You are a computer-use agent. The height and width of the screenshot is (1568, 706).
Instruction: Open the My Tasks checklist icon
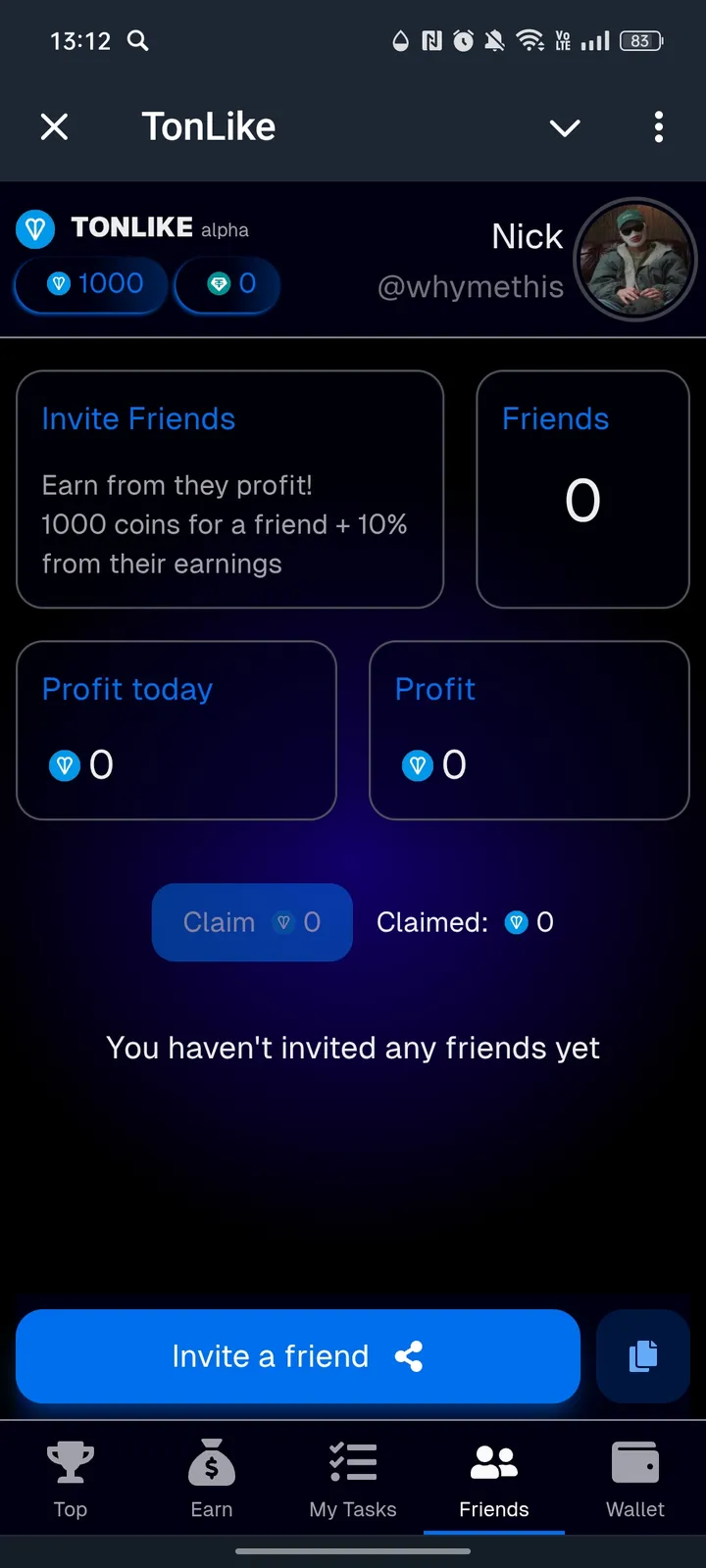[352, 1460]
